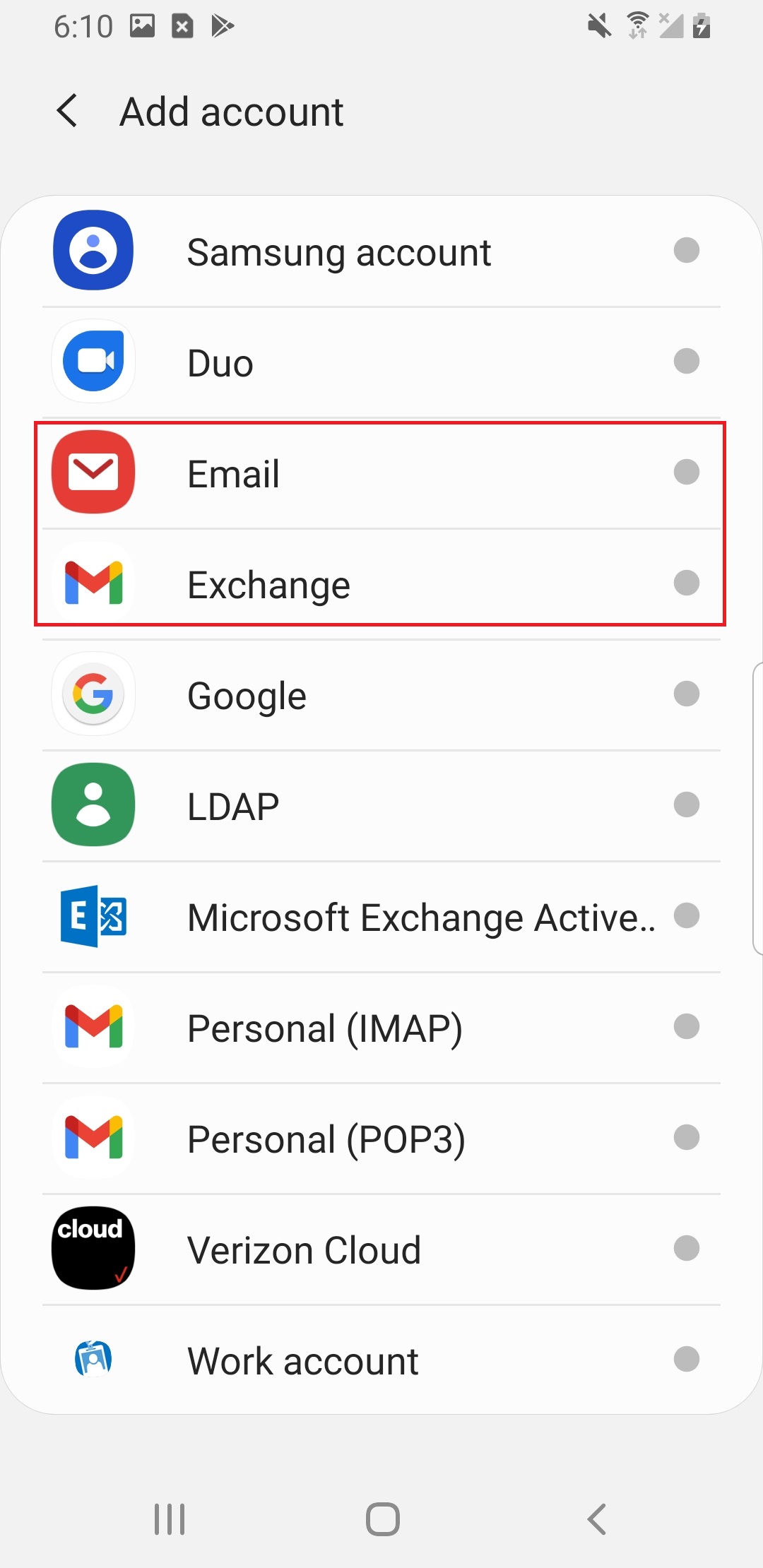Tap the system home button
This screenshot has width=763, height=1568.
382,1519
